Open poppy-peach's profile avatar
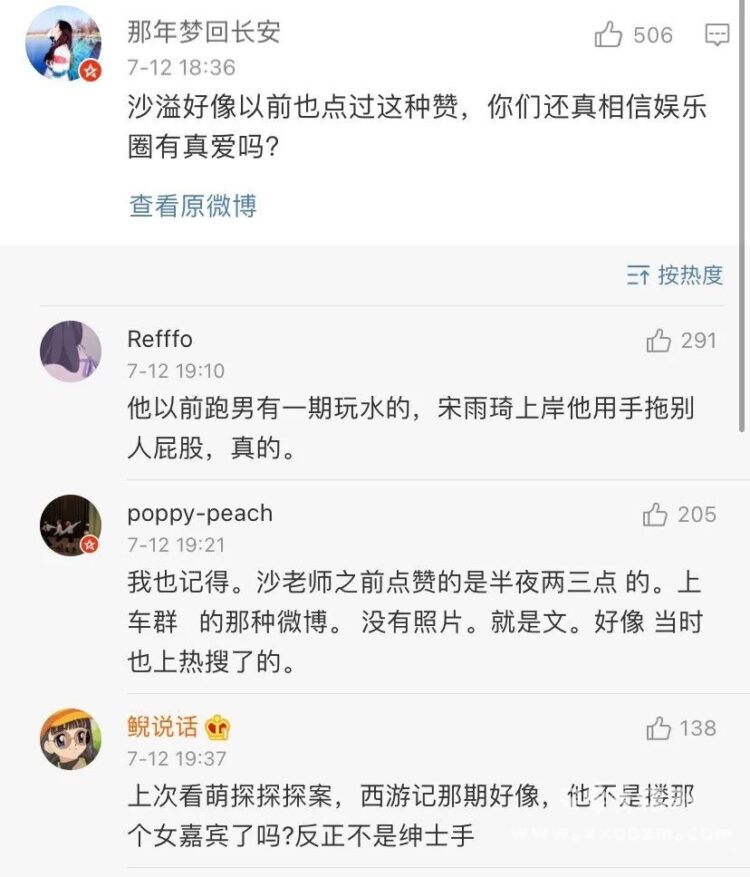The width and height of the screenshot is (750, 877). click(70, 525)
